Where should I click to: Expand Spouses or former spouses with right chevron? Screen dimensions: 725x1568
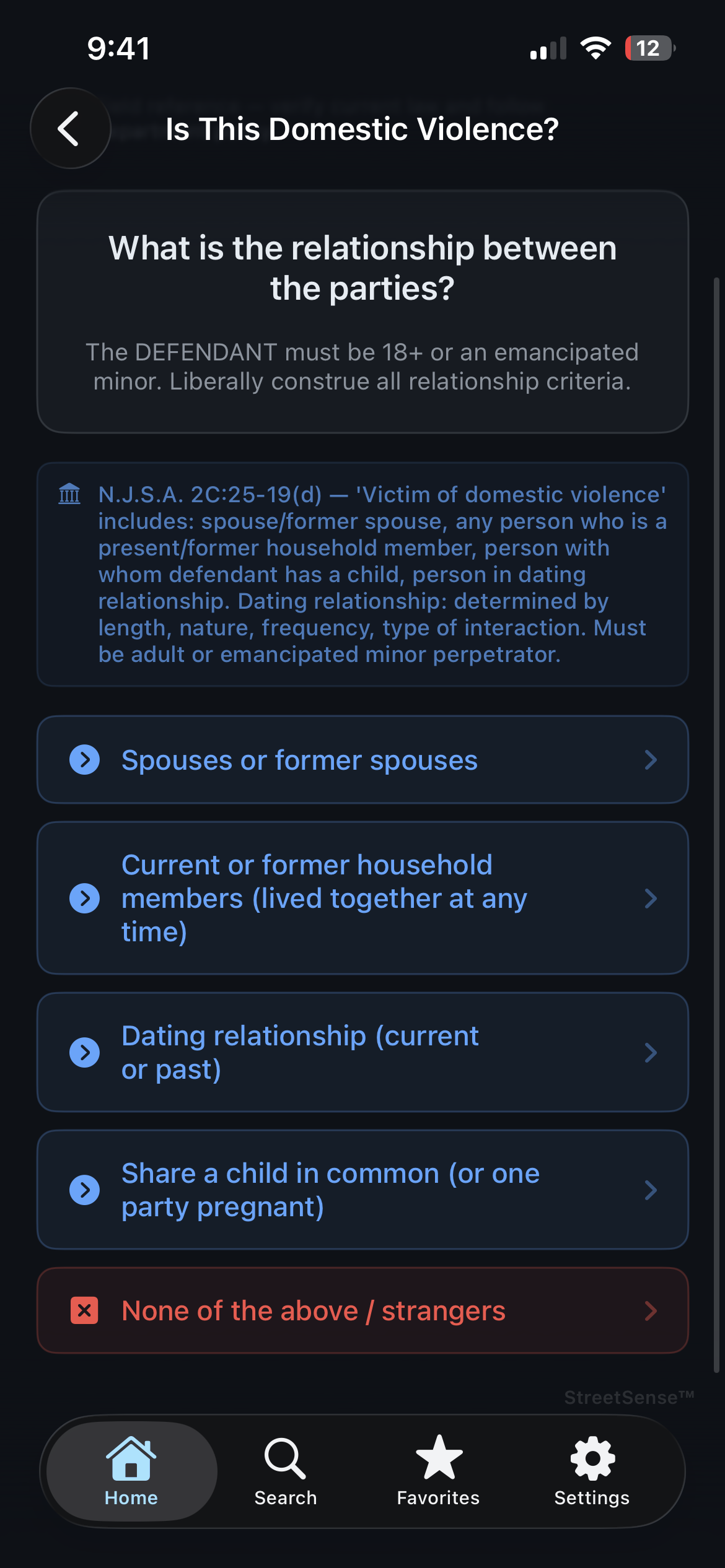pyautogui.click(x=650, y=760)
